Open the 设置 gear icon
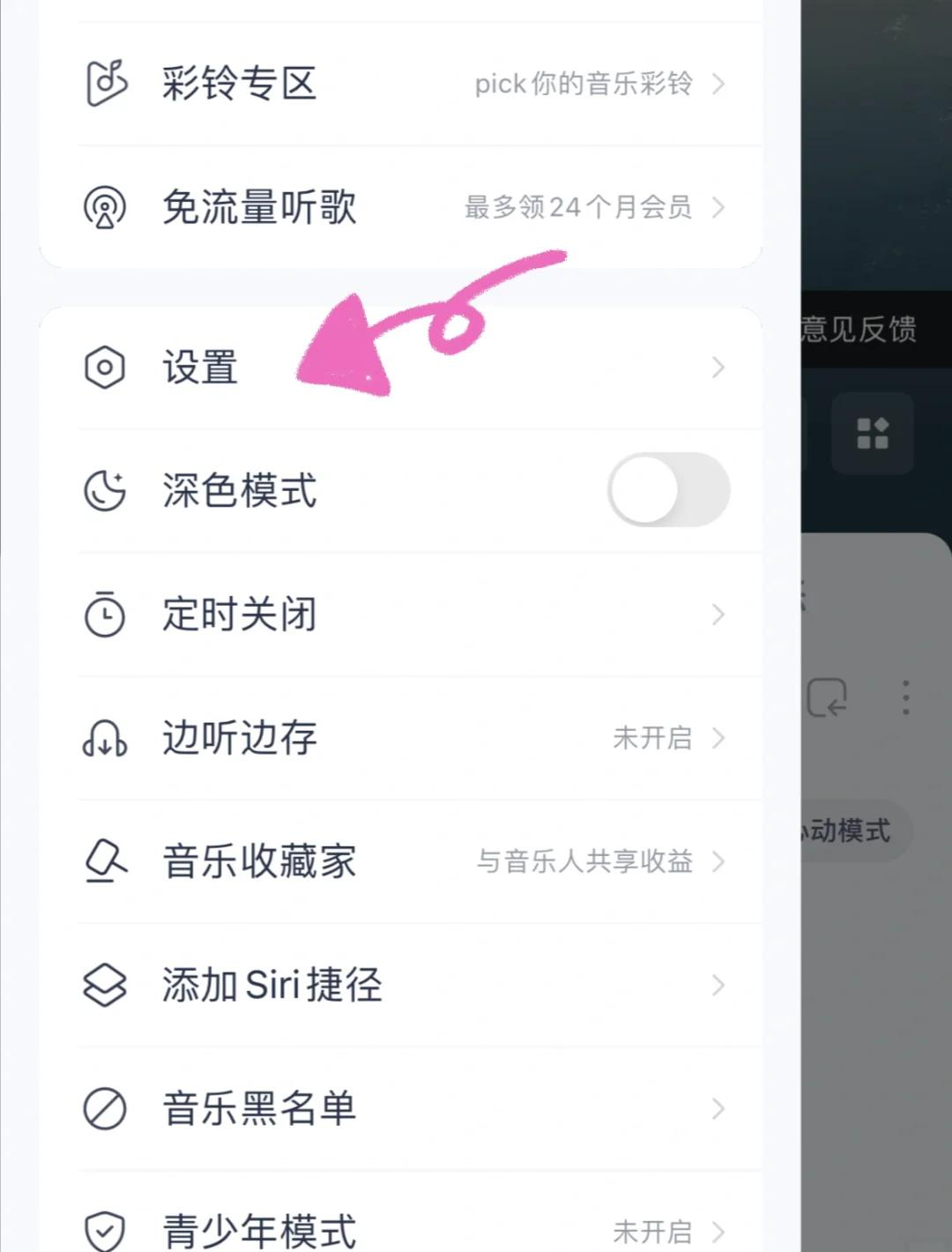 coord(105,368)
